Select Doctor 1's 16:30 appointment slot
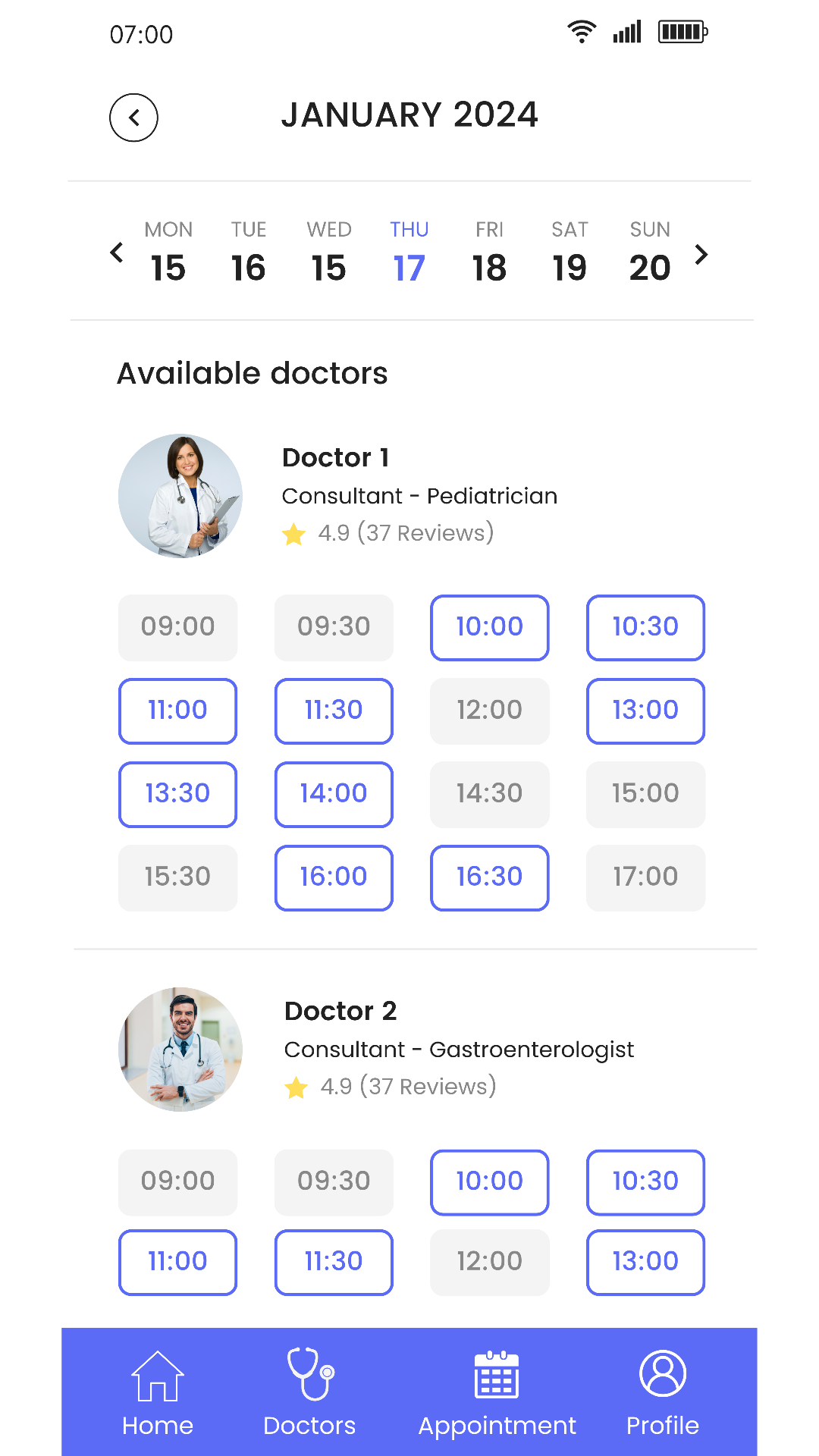The width and height of the screenshot is (819, 1456). coord(489,877)
